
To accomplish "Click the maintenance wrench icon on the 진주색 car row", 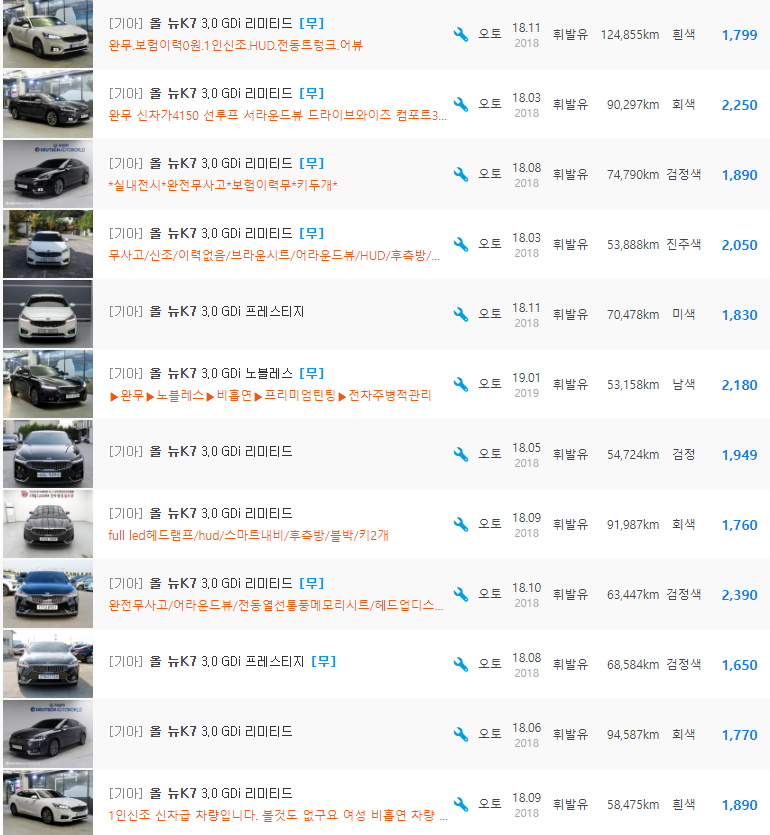I will 461,243.
